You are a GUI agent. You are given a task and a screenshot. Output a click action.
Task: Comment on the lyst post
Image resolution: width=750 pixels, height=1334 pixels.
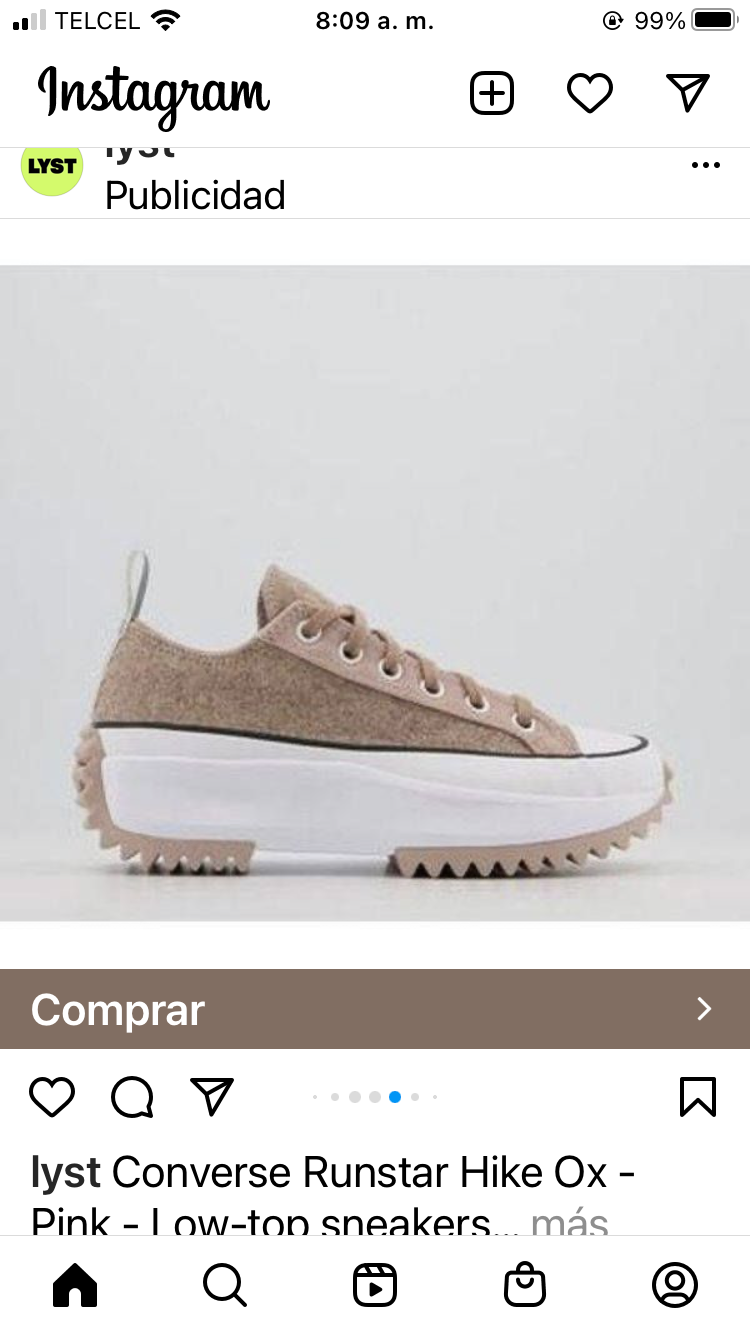pos(132,1097)
